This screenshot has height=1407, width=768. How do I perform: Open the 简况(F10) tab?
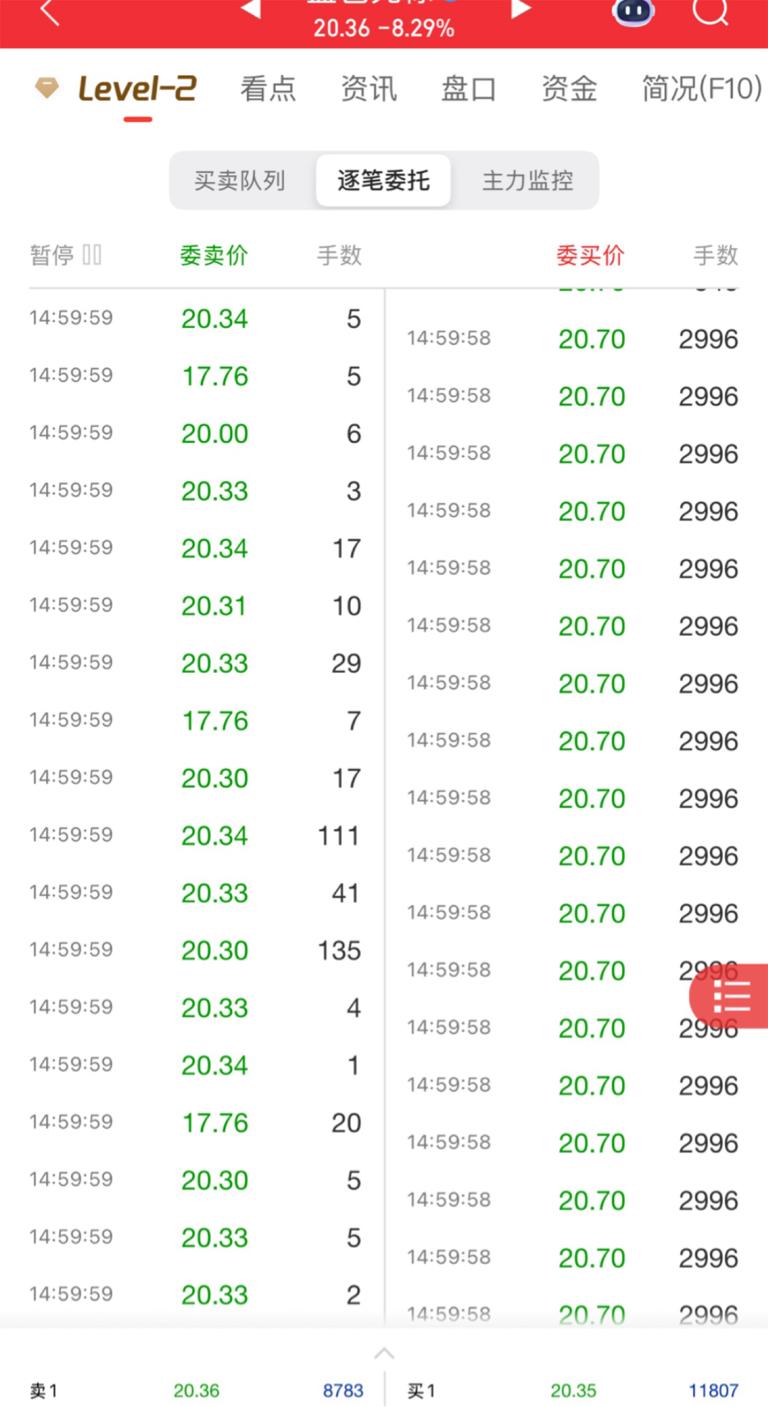coord(702,89)
